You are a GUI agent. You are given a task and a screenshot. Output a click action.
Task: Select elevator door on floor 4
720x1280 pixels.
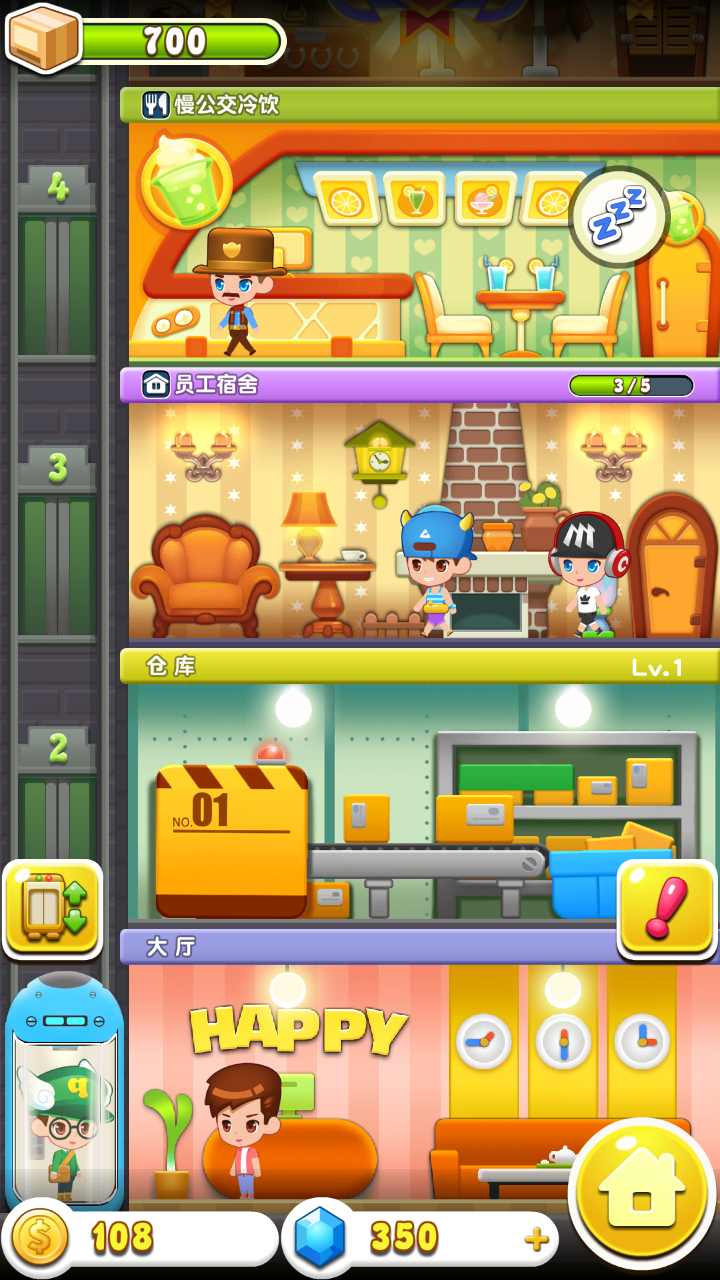coord(58,285)
